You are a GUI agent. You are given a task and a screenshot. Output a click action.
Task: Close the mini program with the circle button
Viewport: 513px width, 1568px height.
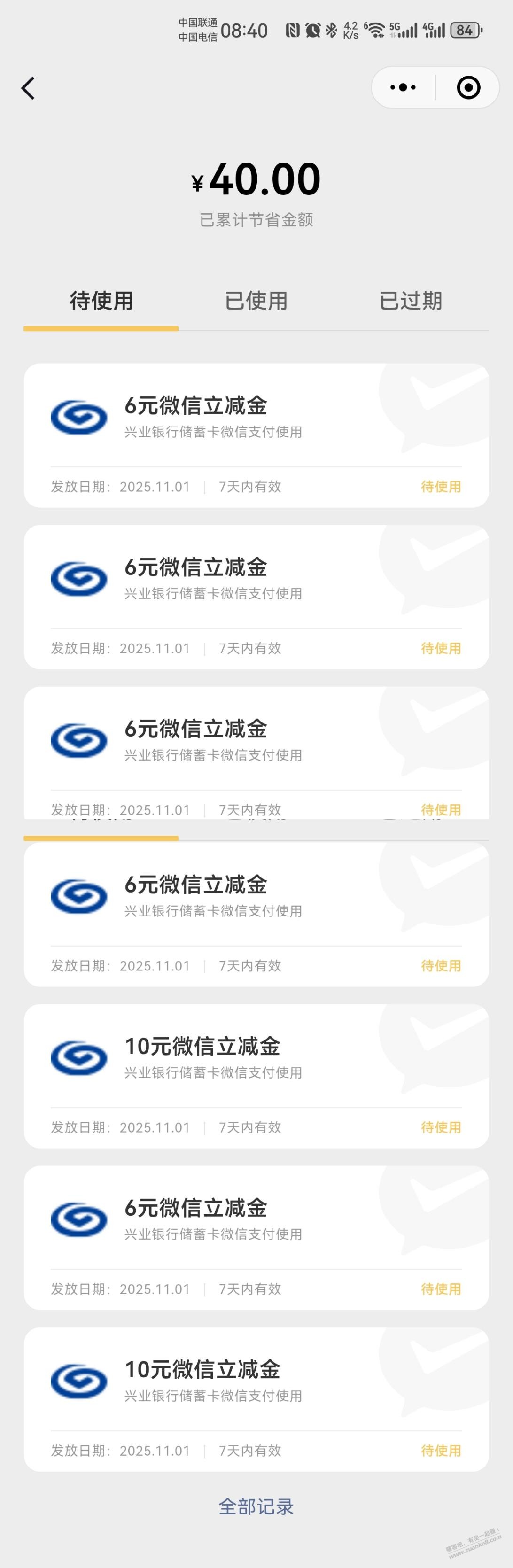click(468, 88)
